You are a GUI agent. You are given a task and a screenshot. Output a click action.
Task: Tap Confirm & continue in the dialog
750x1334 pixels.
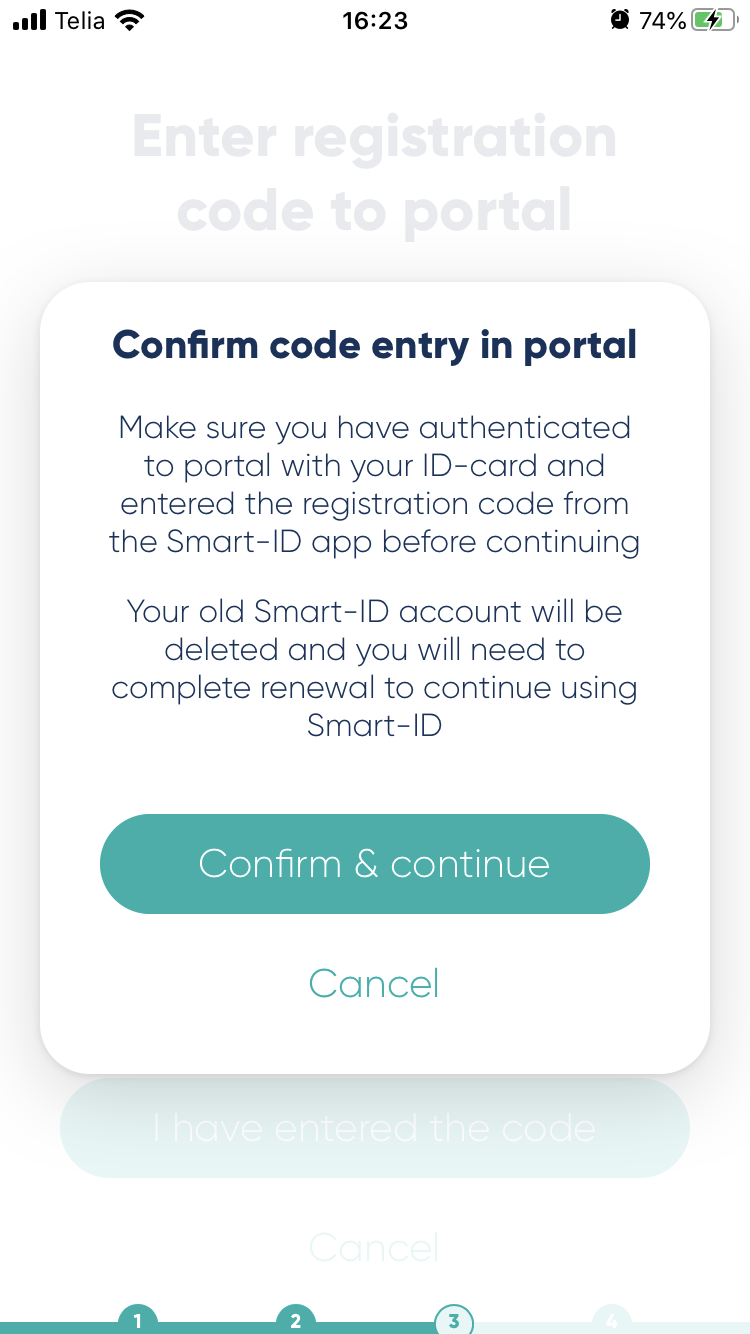pos(375,864)
